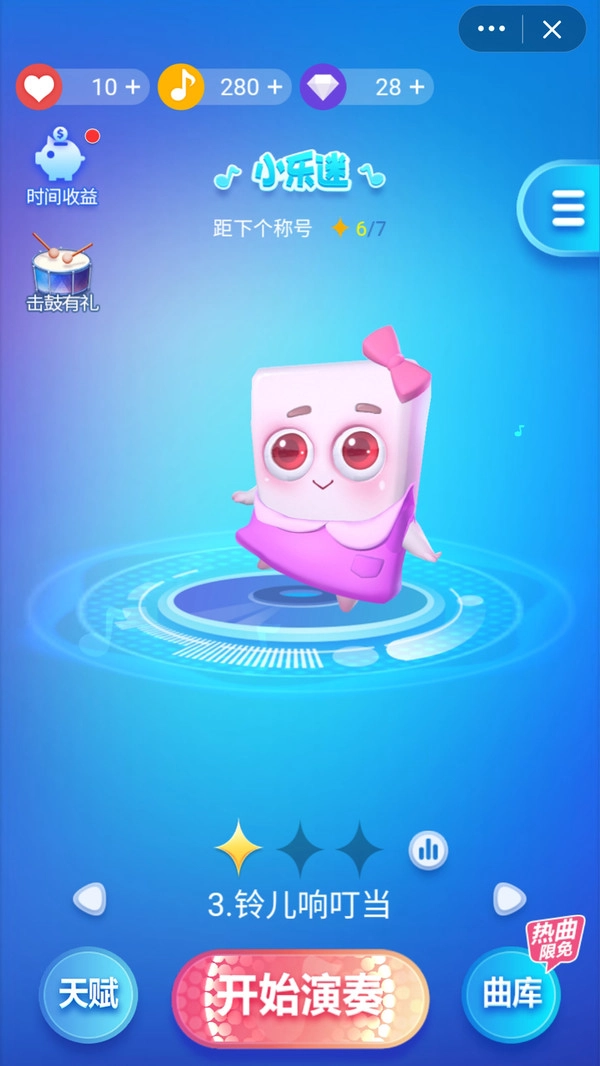The width and height of the screenshot is (600, 1066).
Task: Tap 开始演奏 to start playing
Action: 300,997
